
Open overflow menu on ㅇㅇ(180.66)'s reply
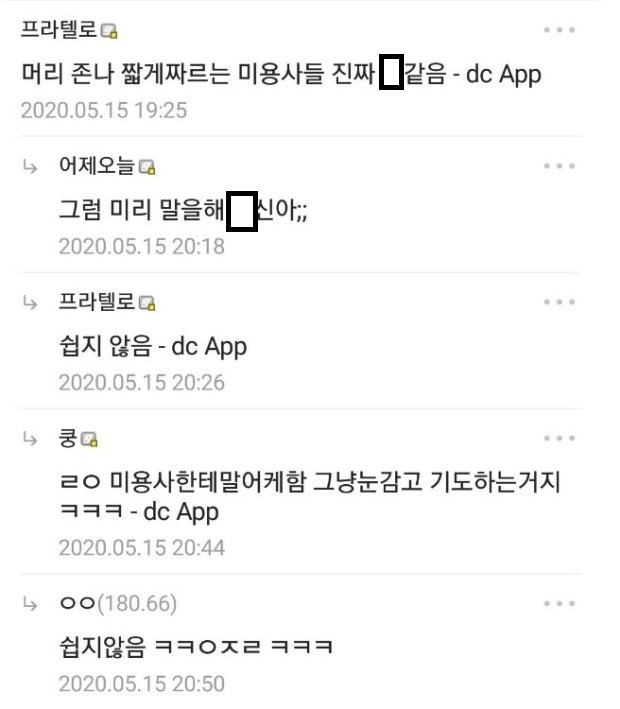pos(559,604)
